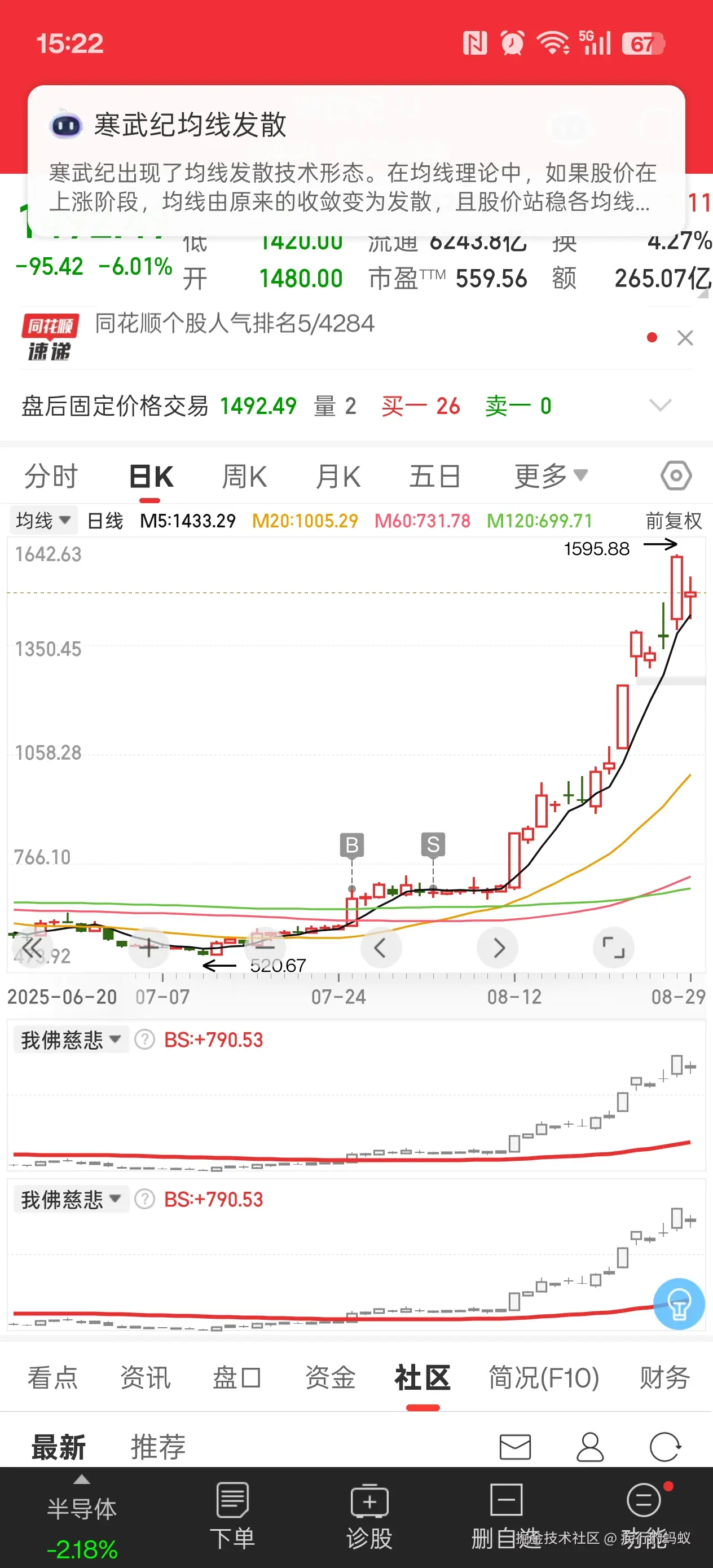Screen dimensions: 713x1568
Task: Click the B buy marker on chart
Action: click(352, 845)
